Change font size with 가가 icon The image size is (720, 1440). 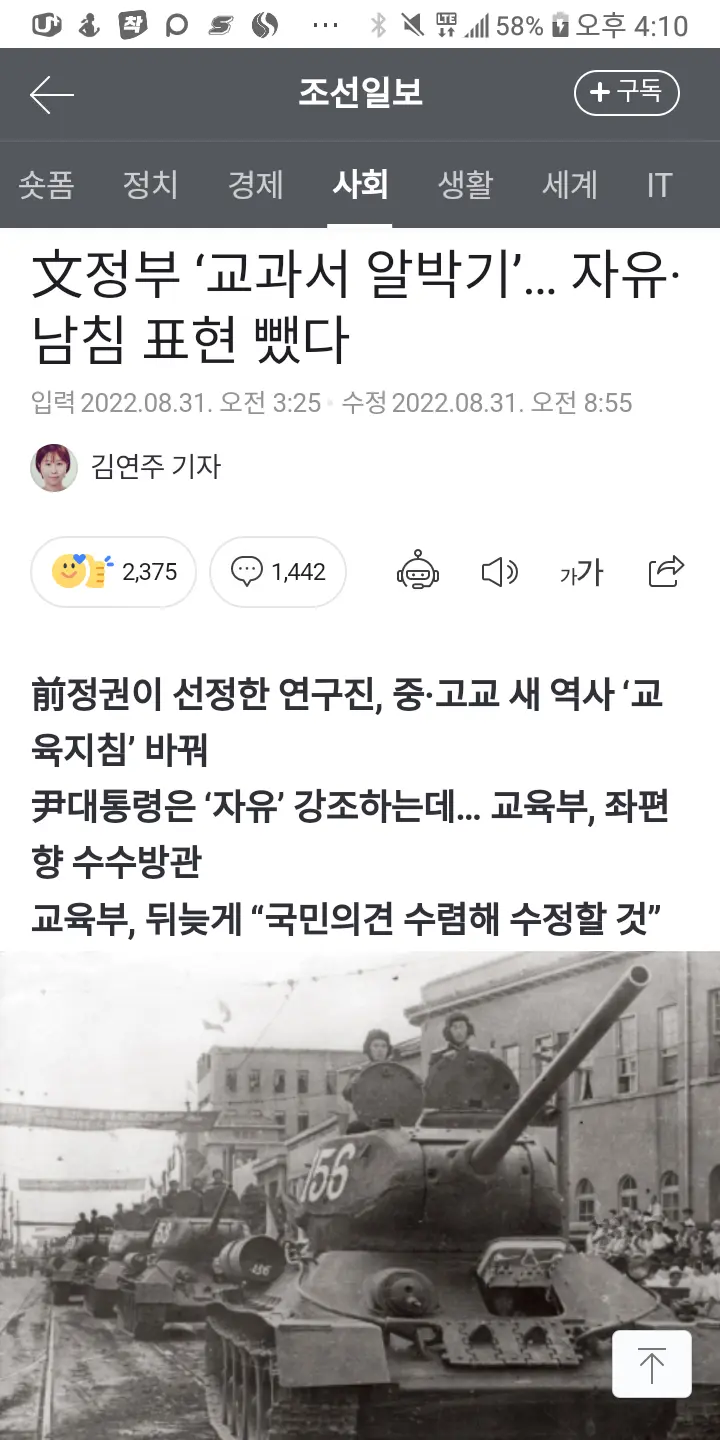tap(581, 572)
